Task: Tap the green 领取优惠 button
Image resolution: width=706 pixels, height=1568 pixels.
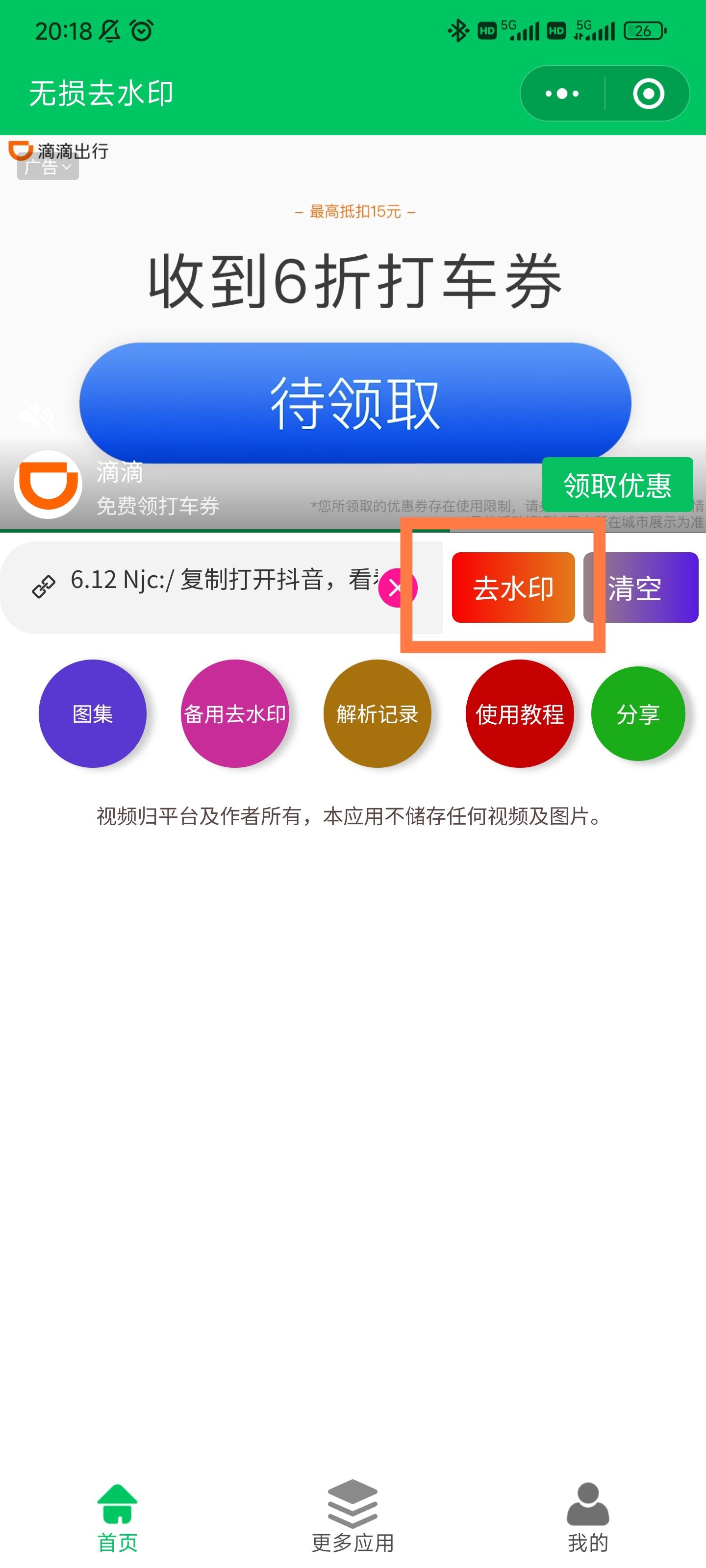Action: (x=618, y=485)
